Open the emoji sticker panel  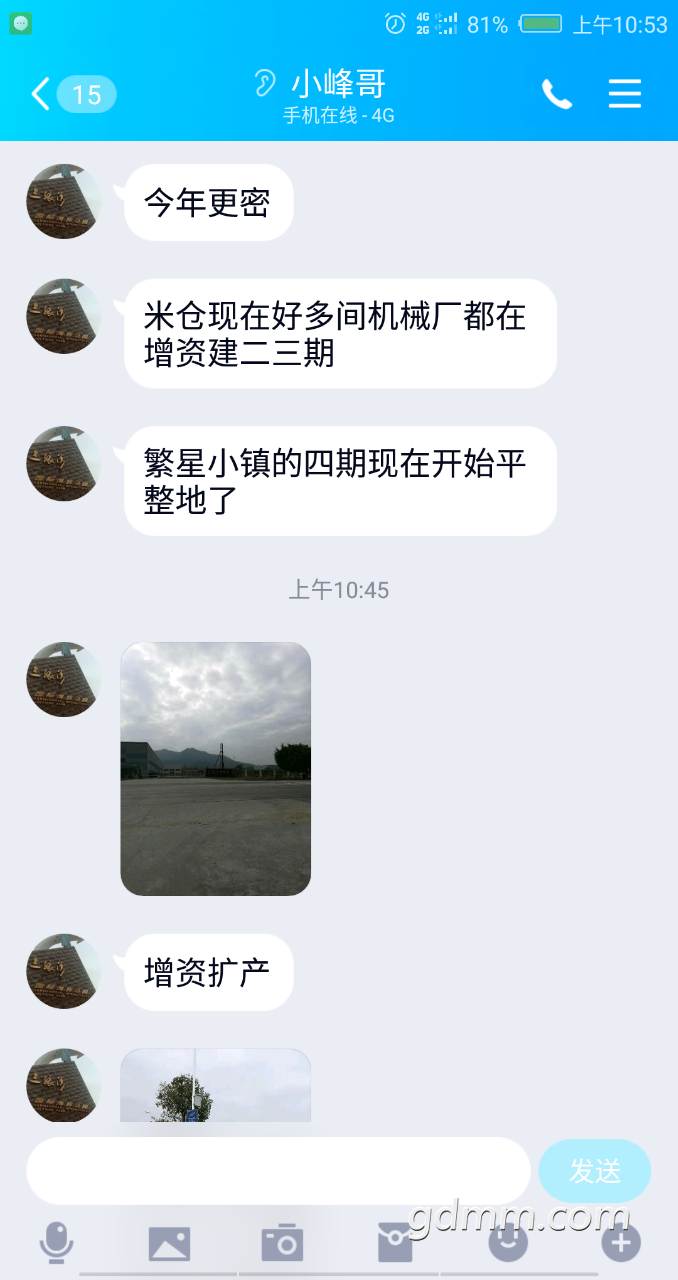508,1241
